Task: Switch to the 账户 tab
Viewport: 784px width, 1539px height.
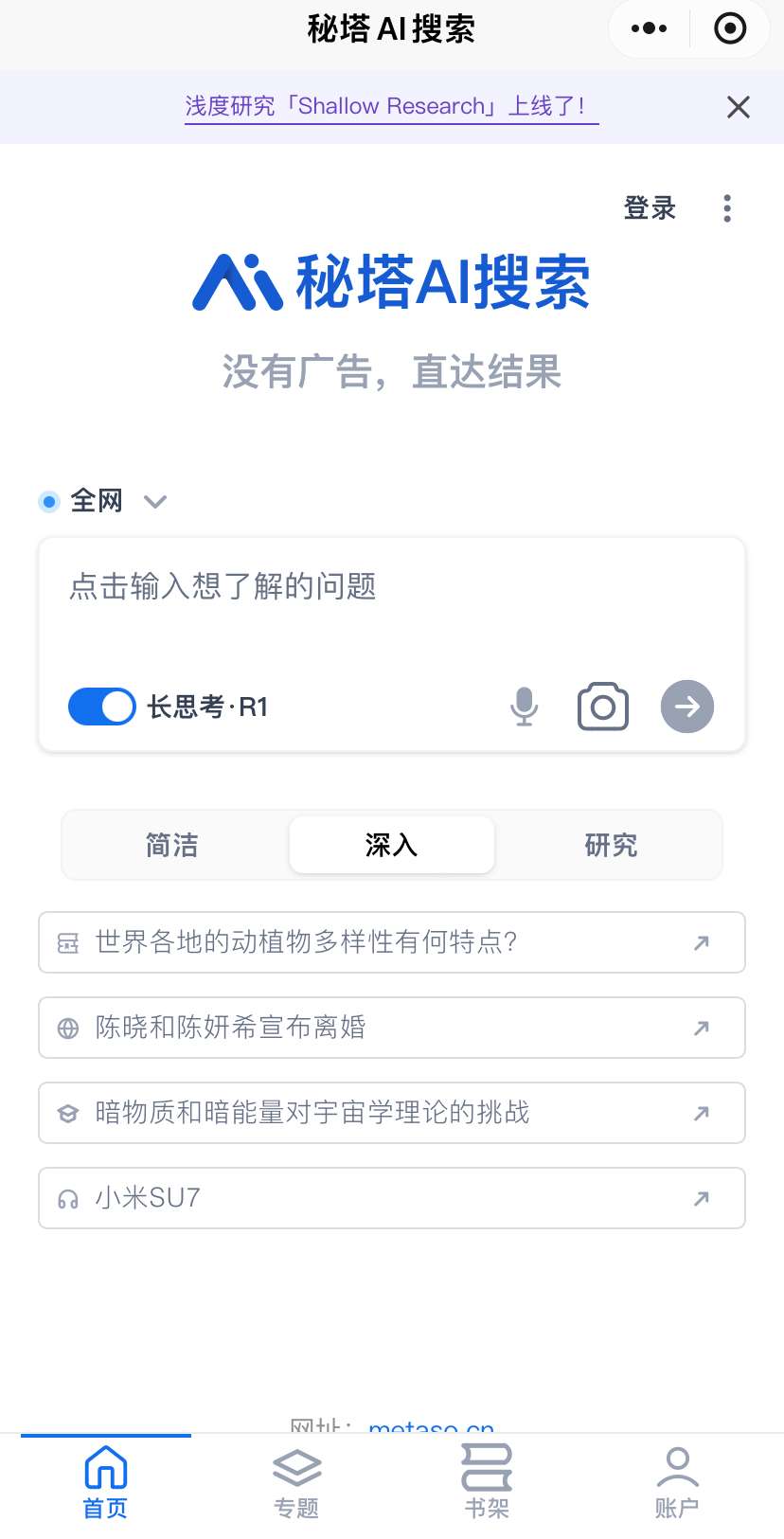Action: pos(677,1482)
